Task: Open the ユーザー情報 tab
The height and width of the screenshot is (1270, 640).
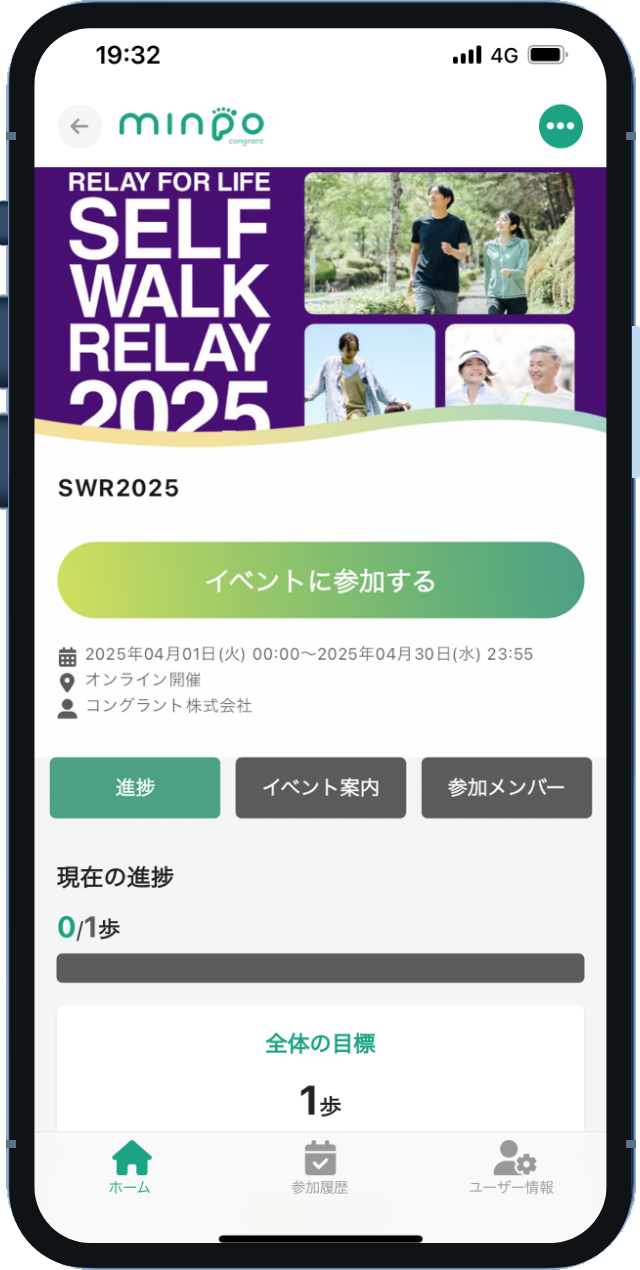Action: click(511, 1168)
